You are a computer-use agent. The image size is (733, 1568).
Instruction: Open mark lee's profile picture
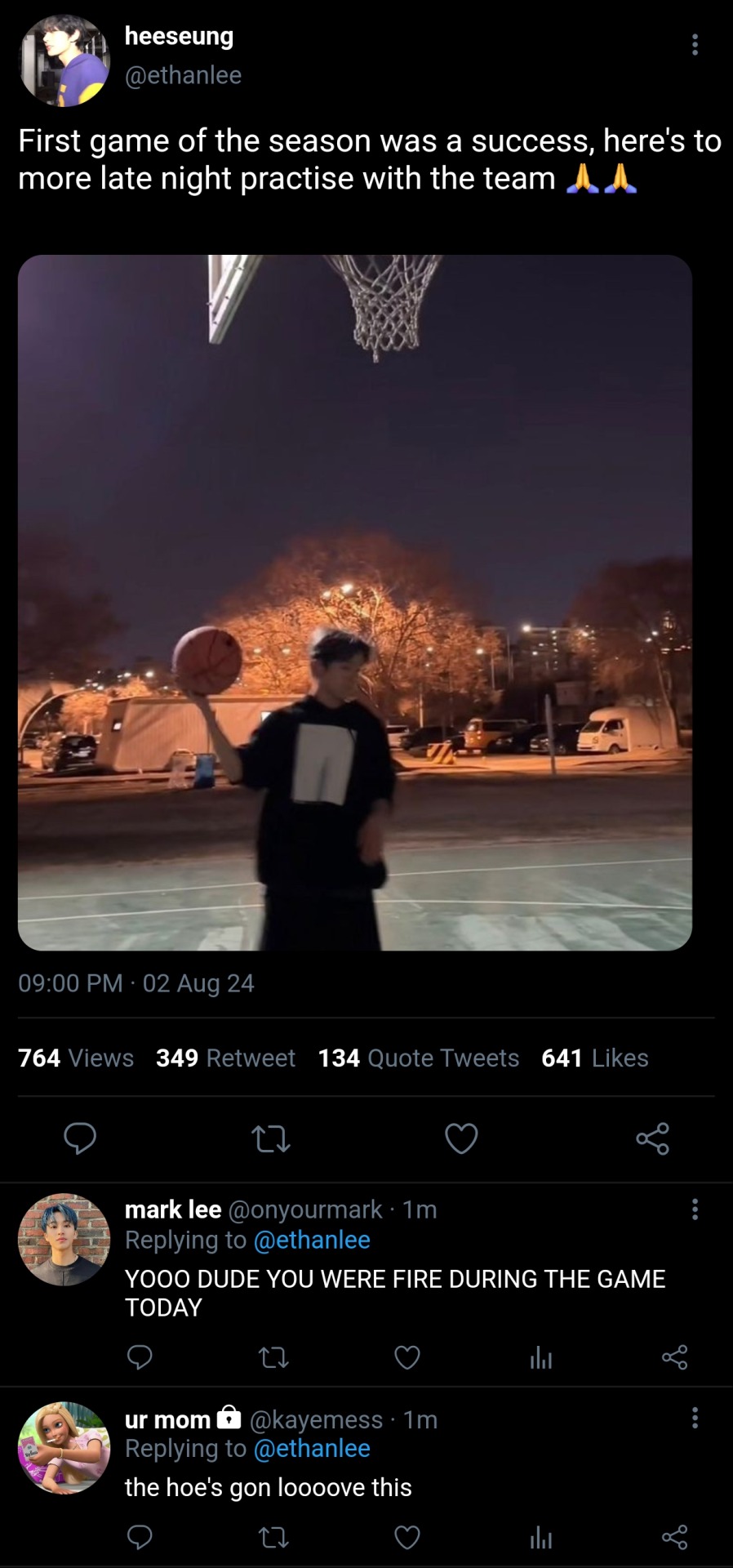[x=64, y=1239]
